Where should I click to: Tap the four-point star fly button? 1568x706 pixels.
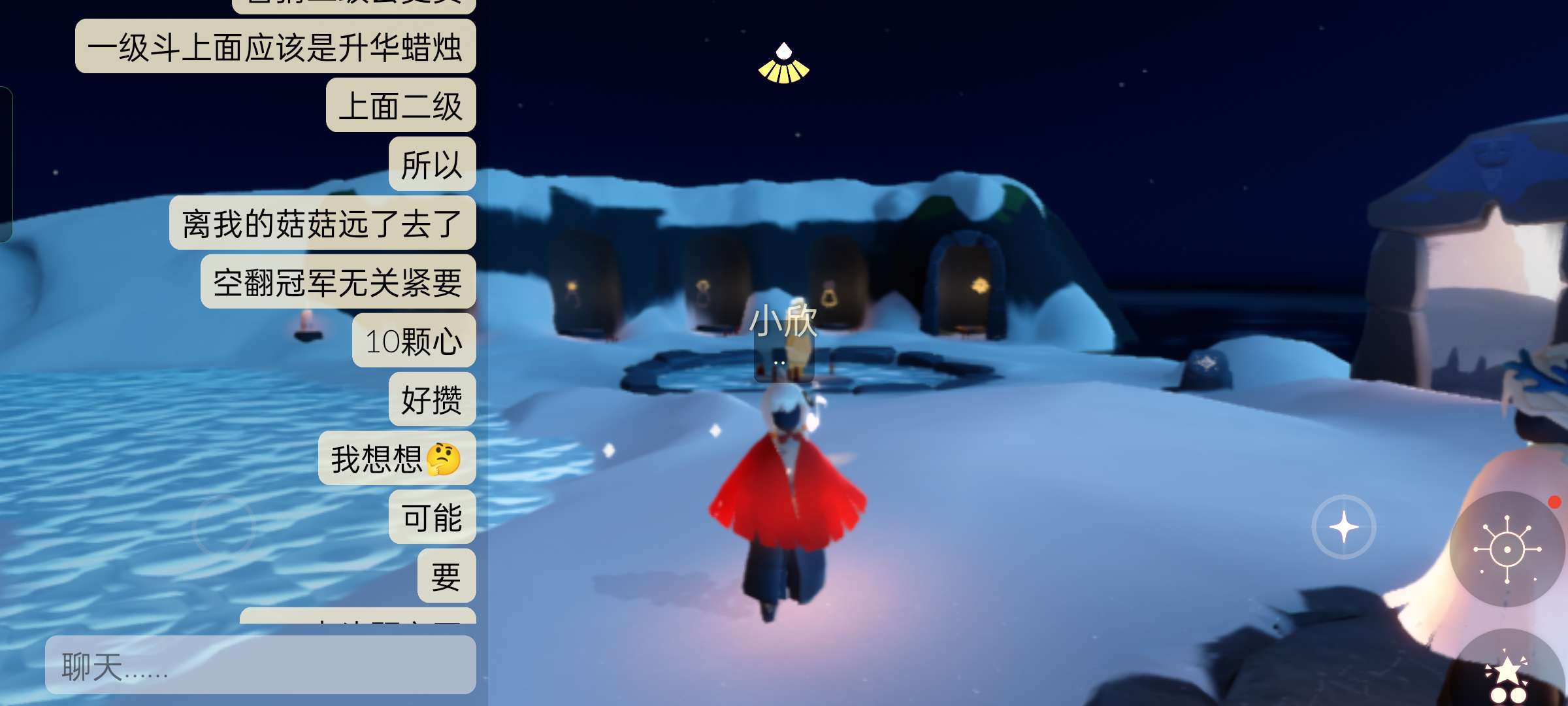pos(1343,527)
